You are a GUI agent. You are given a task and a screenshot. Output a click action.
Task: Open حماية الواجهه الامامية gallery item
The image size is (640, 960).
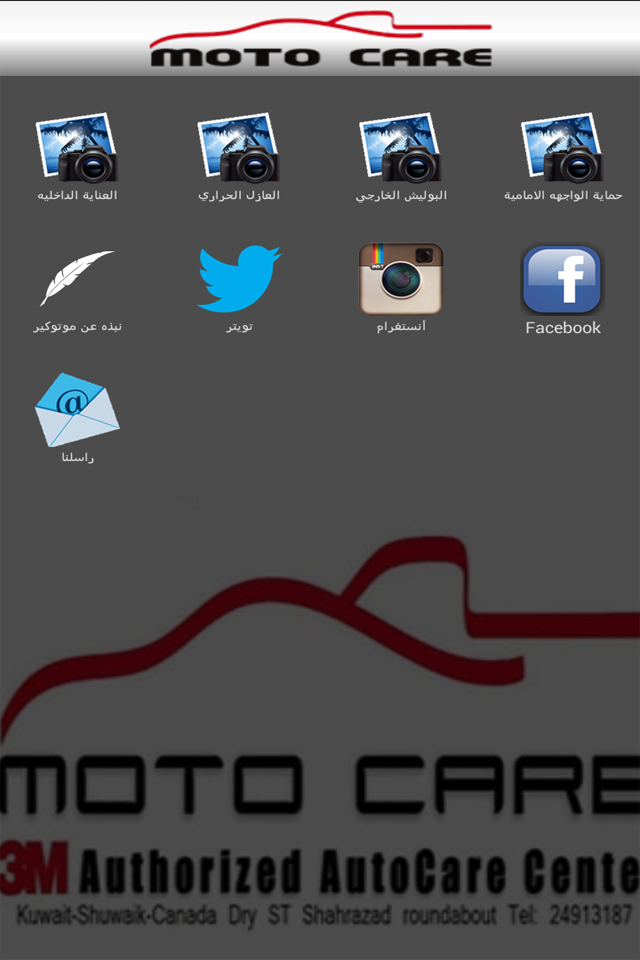coord(563,149)
